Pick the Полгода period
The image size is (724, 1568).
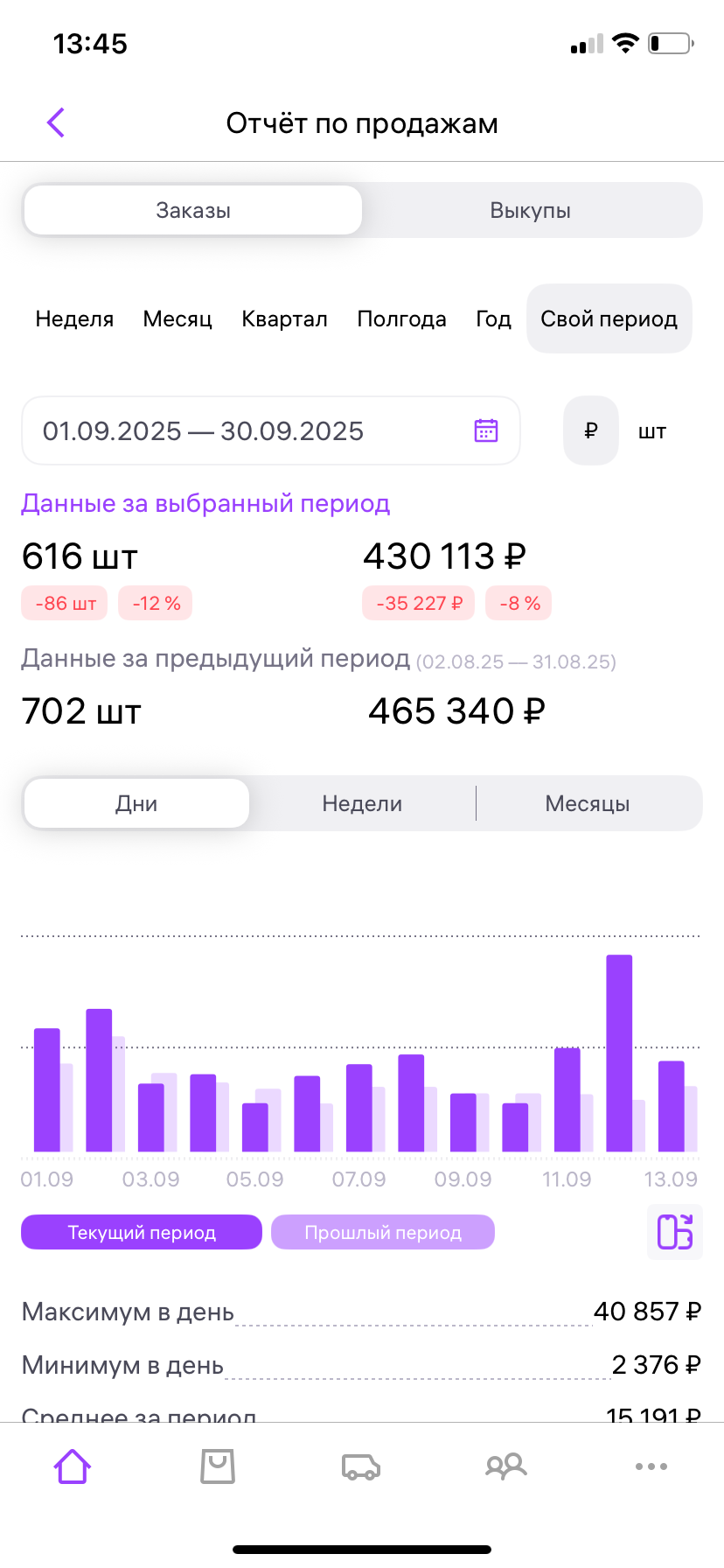(x=401, y=319)
